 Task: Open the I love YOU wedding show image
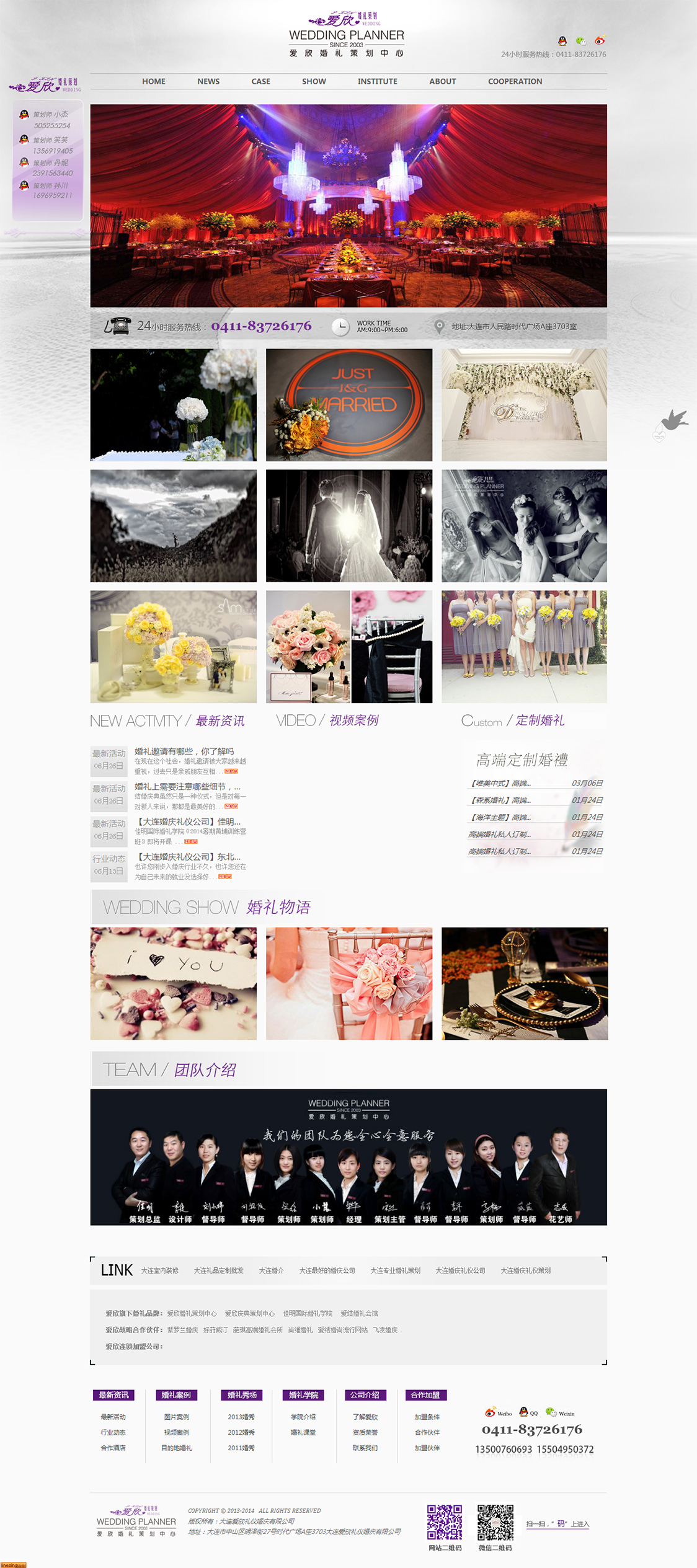pyautogui.click(x=173, y=983)
